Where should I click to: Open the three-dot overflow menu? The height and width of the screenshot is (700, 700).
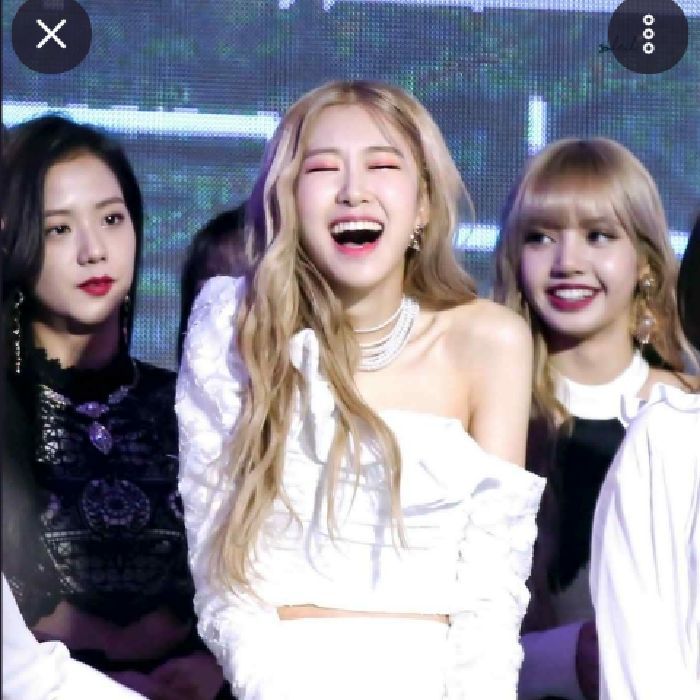[648, 34]
